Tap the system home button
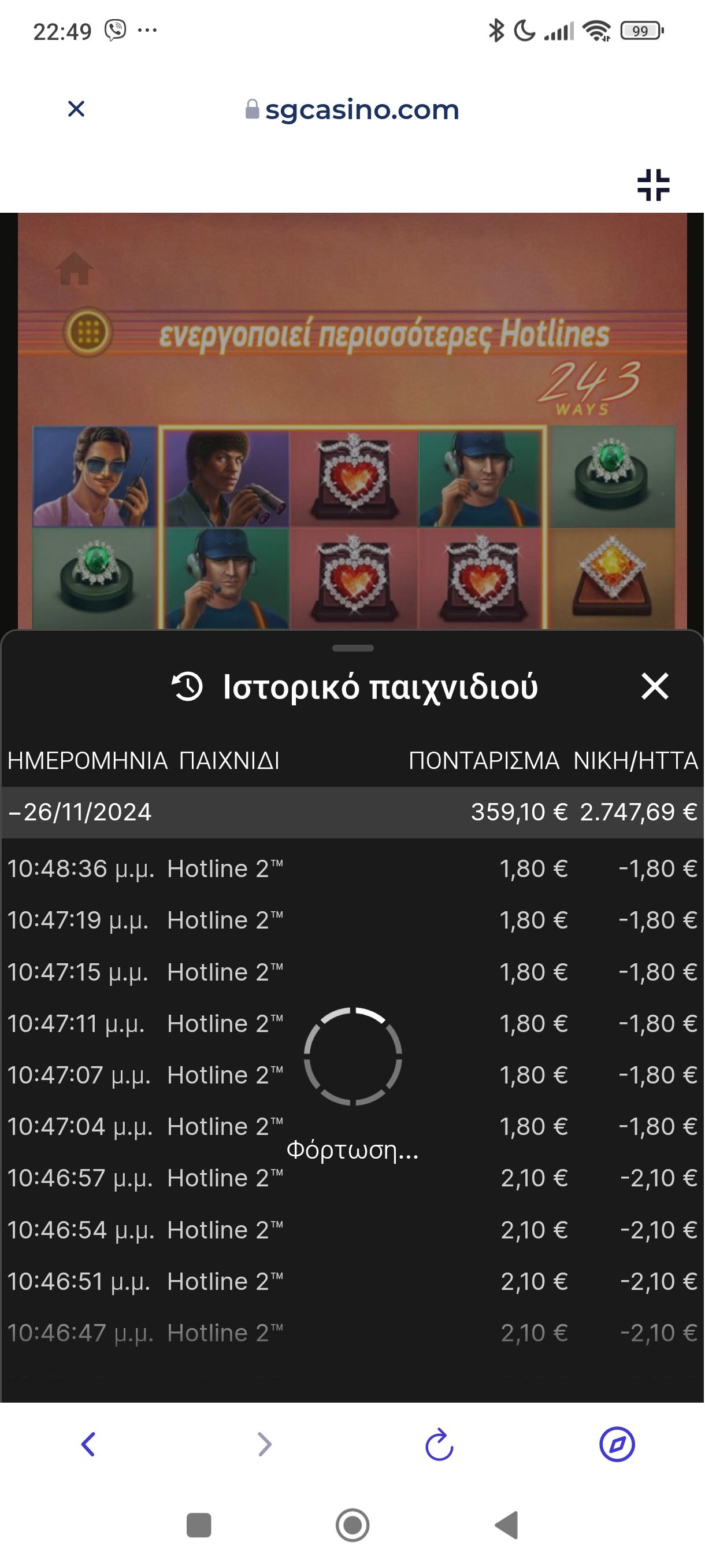Screen dimensions: 705x1568 [x=352, y=1525]
